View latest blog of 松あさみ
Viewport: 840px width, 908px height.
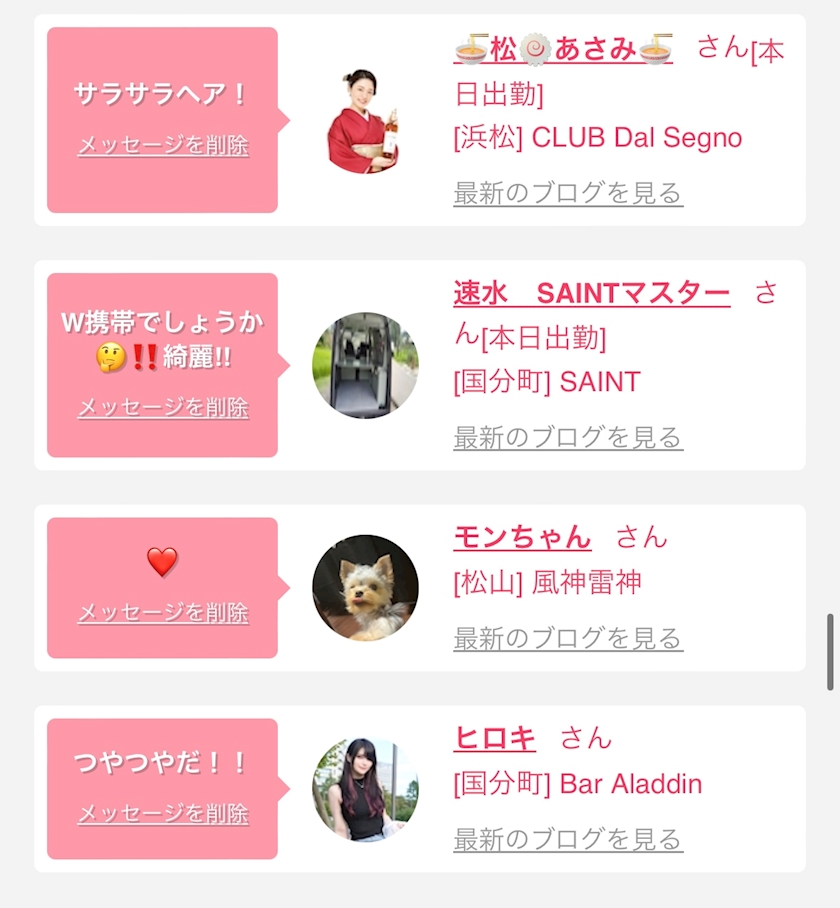(x=568, y=193)
